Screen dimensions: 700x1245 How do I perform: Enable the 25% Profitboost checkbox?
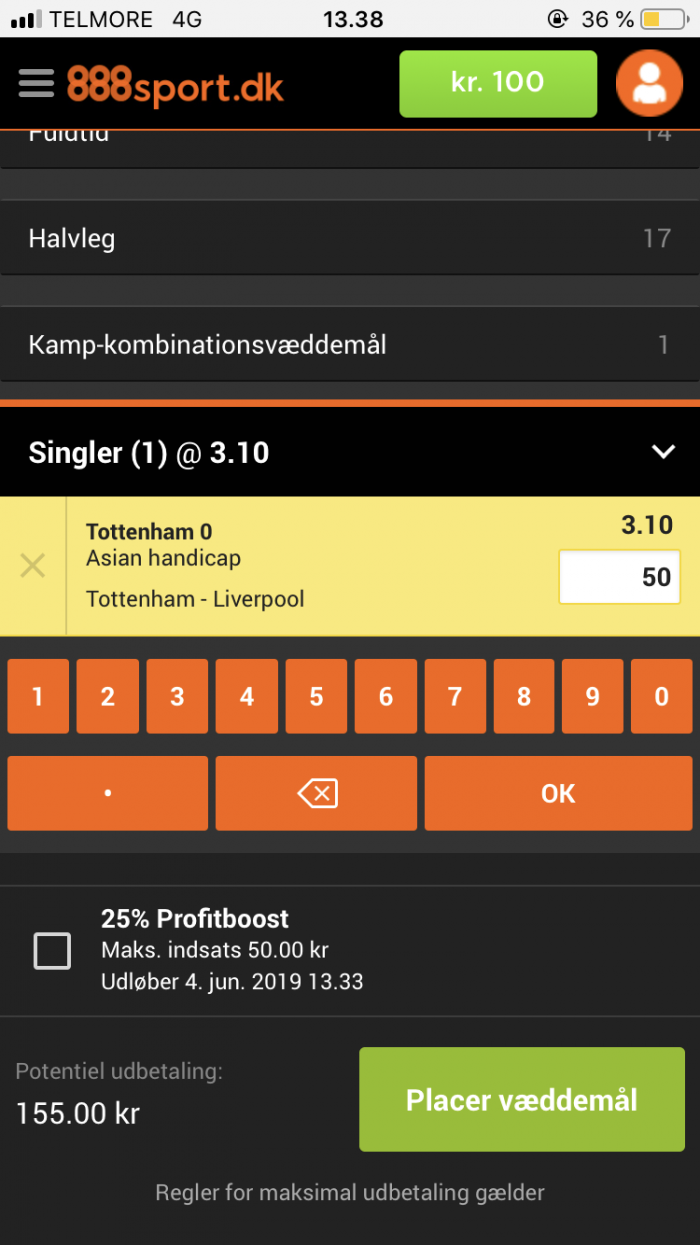[52, 950]
